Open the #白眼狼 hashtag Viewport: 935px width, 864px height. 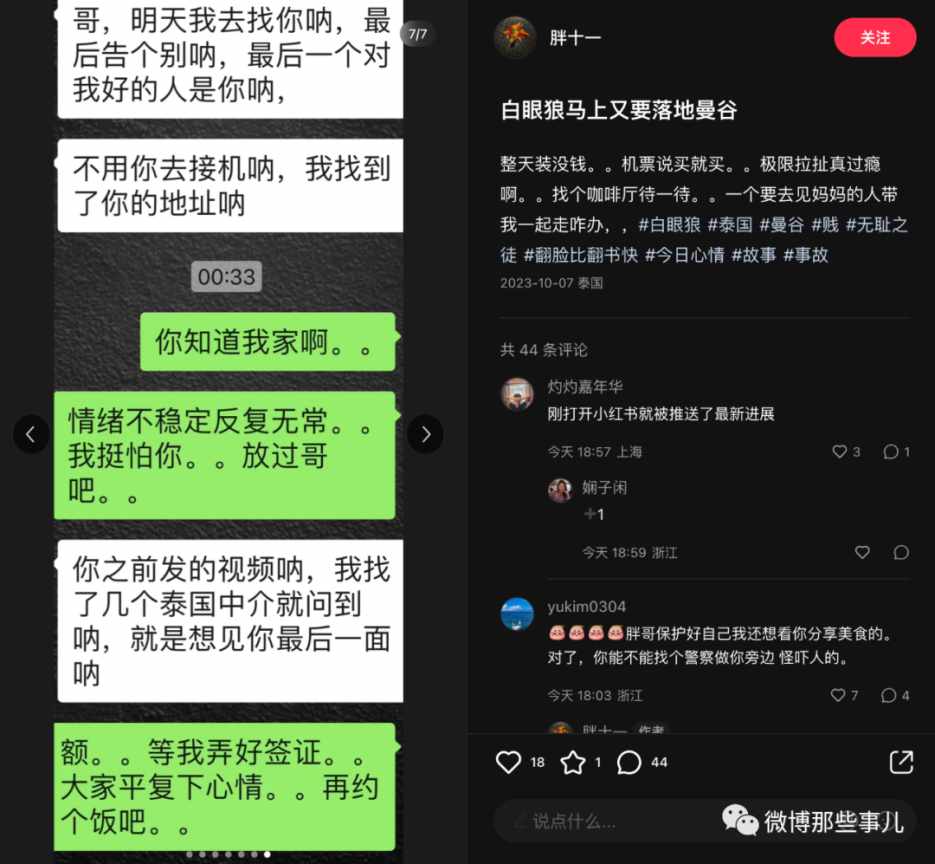(669, 224)
